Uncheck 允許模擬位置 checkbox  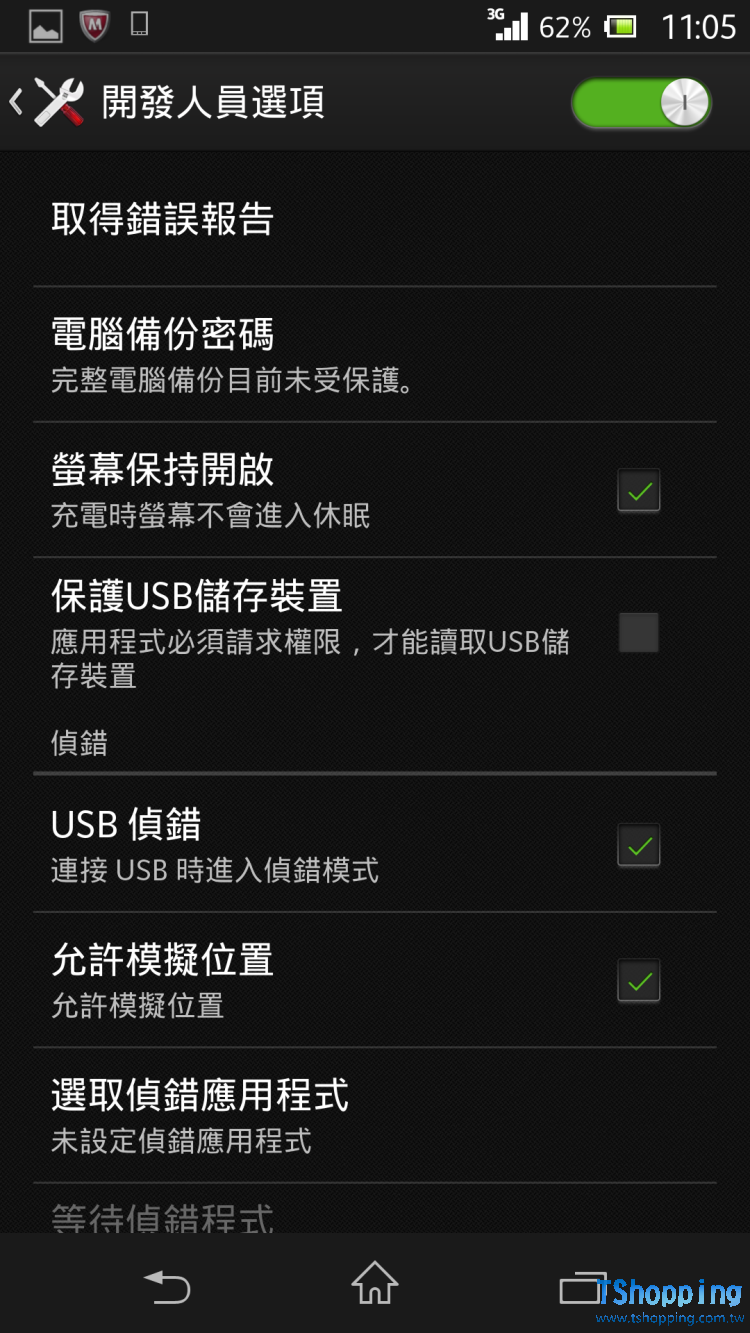coord(638,981)
